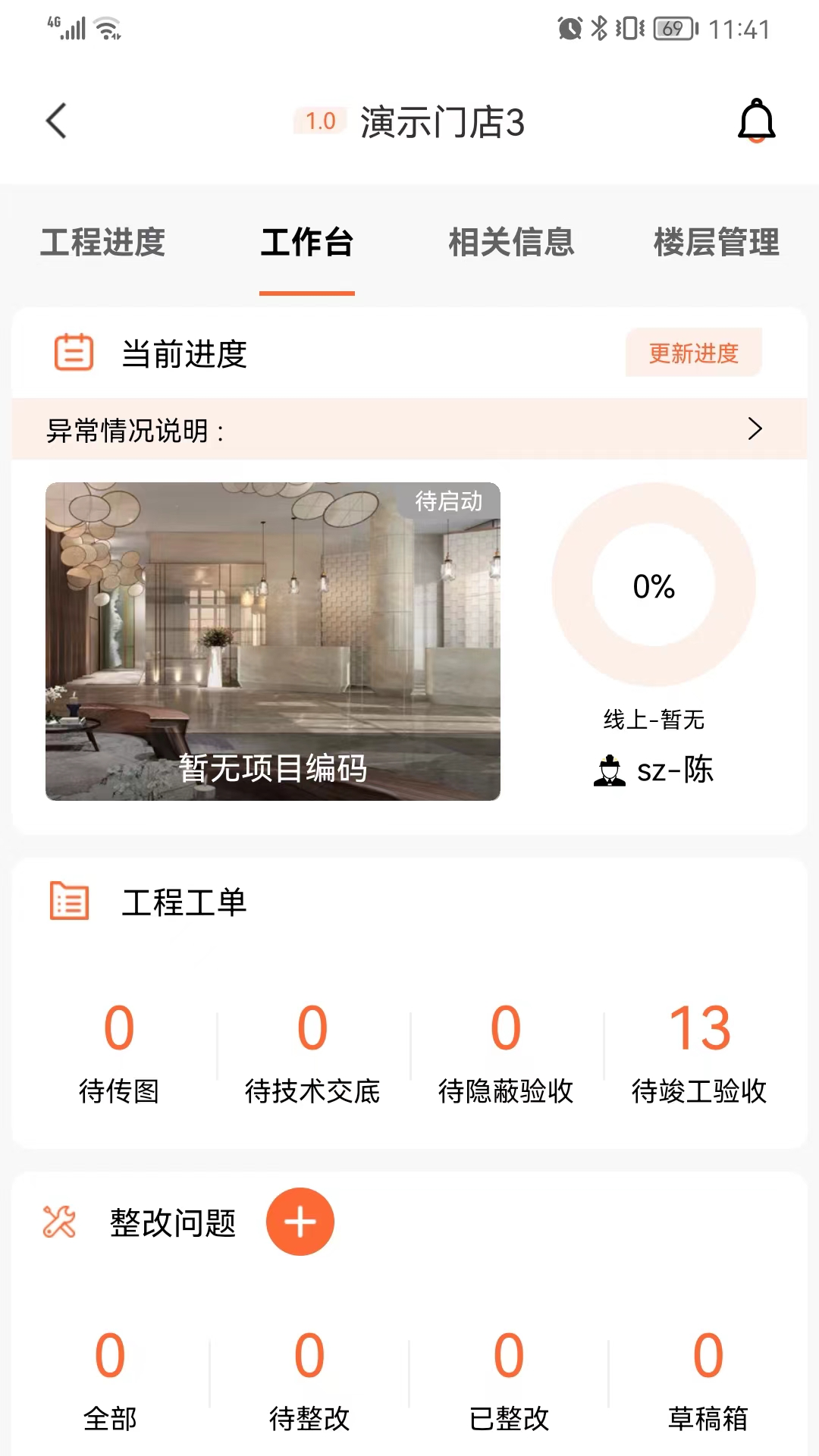Add a new 整改问题 with plus button

pos(300,1222)
